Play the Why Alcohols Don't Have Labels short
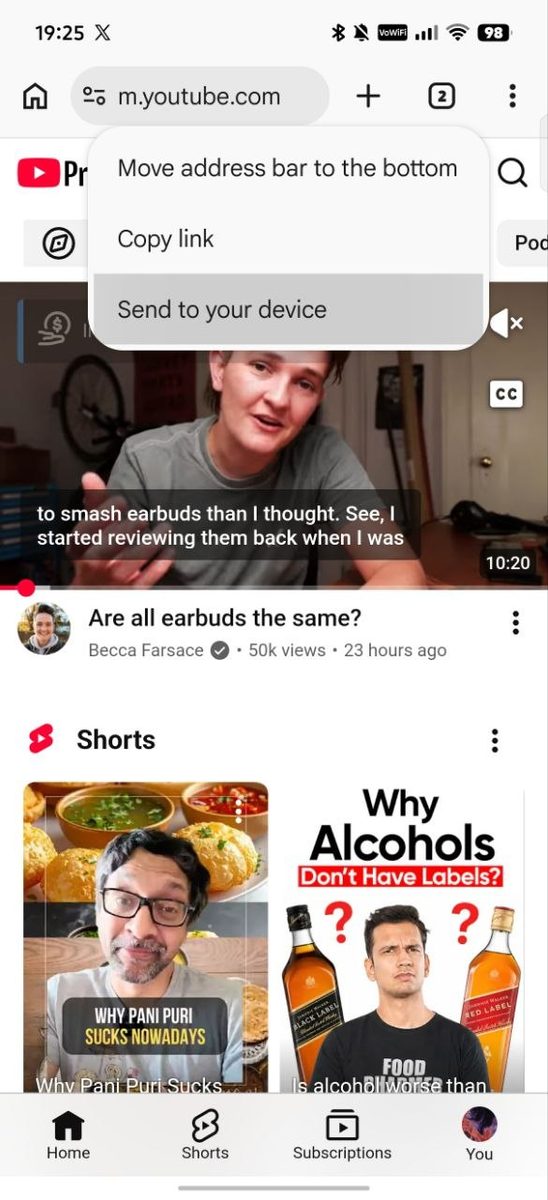The width and height of the screenshot is (548, 1200). [402, 937]
